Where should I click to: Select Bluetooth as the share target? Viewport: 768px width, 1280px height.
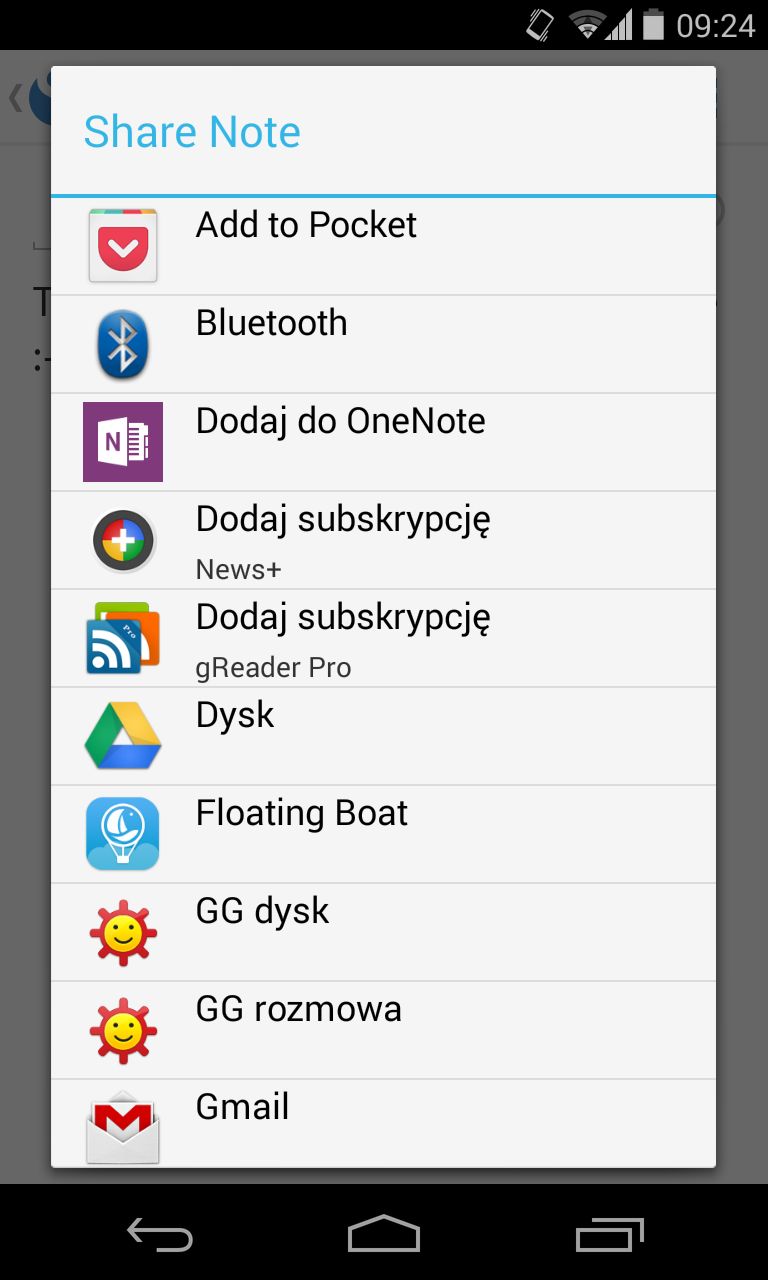point(383,344)
